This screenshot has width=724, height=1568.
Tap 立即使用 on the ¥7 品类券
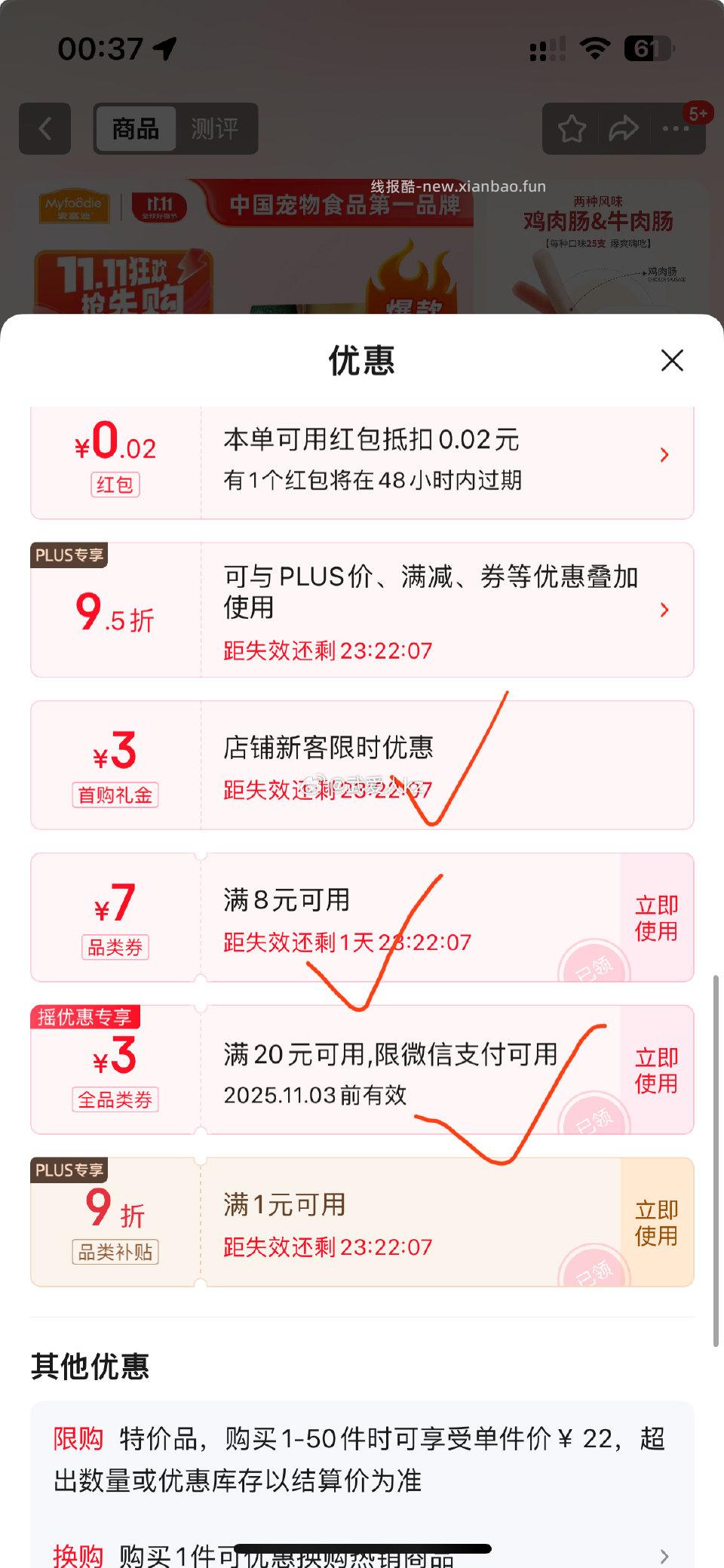tap(655, 919)
